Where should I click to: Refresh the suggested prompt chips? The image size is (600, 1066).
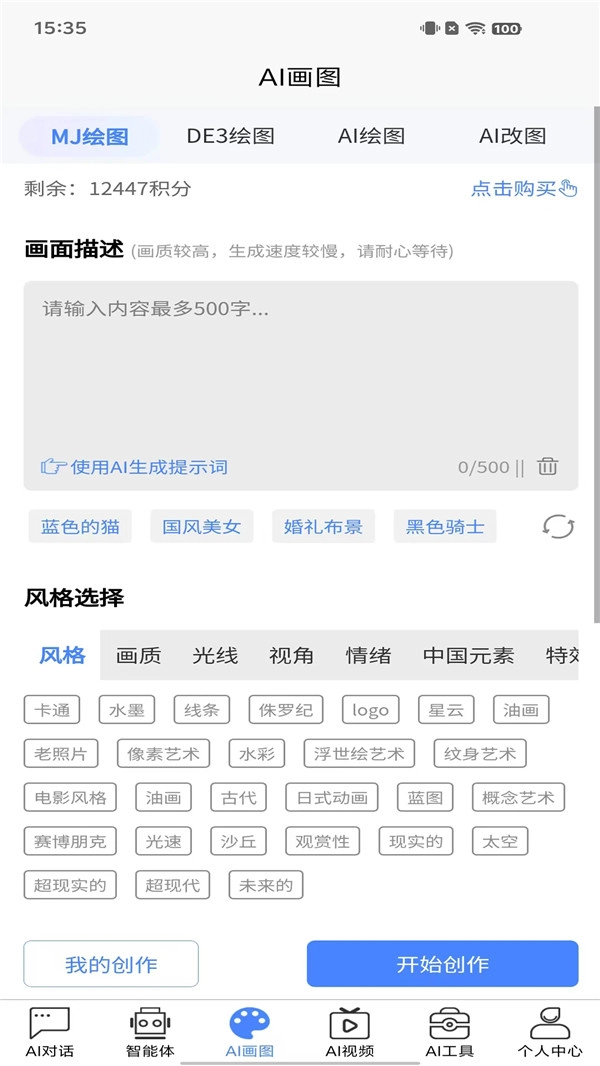click(558, 527)
